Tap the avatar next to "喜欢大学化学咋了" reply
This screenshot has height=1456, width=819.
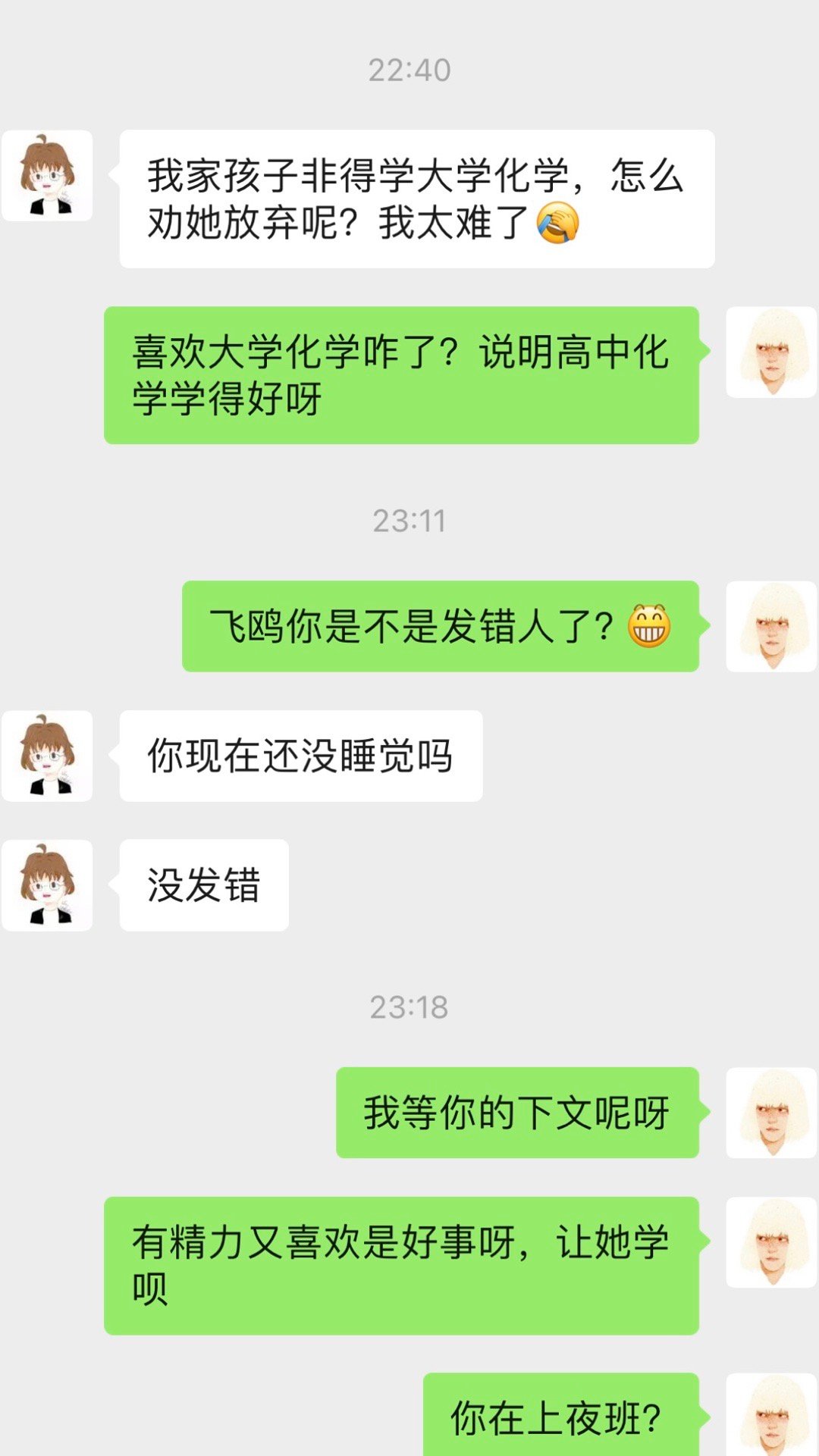point(771,352)
